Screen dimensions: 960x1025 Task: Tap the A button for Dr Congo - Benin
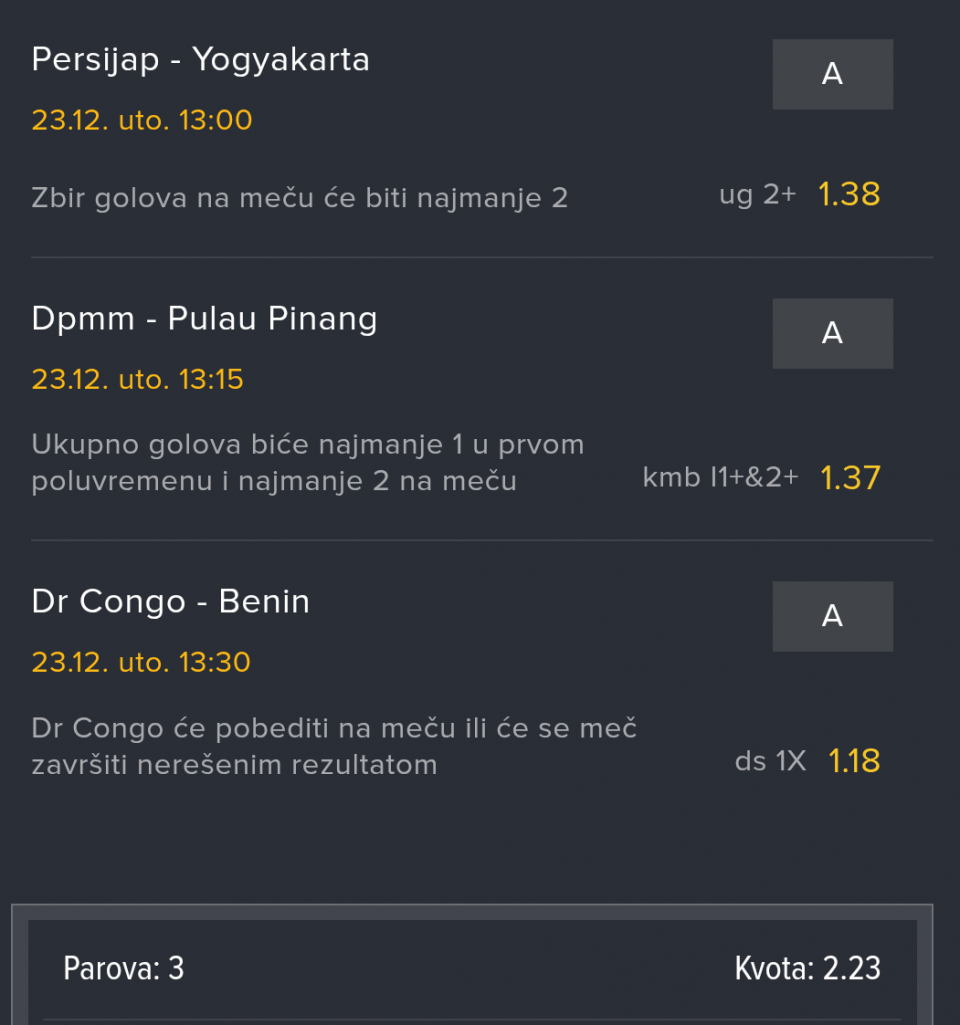pyautogui.click(x=832, y=617)
